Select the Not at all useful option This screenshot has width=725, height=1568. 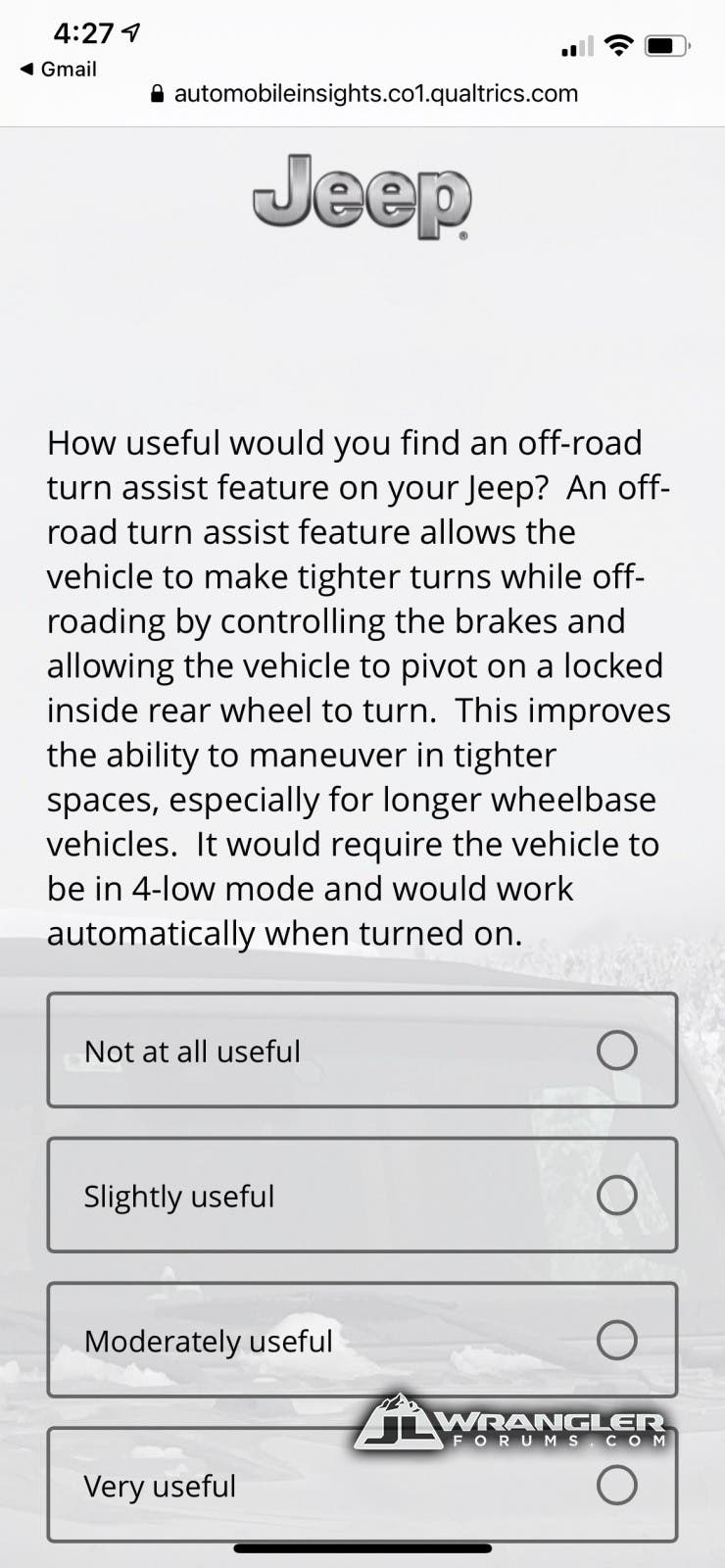pos(362,1051)
